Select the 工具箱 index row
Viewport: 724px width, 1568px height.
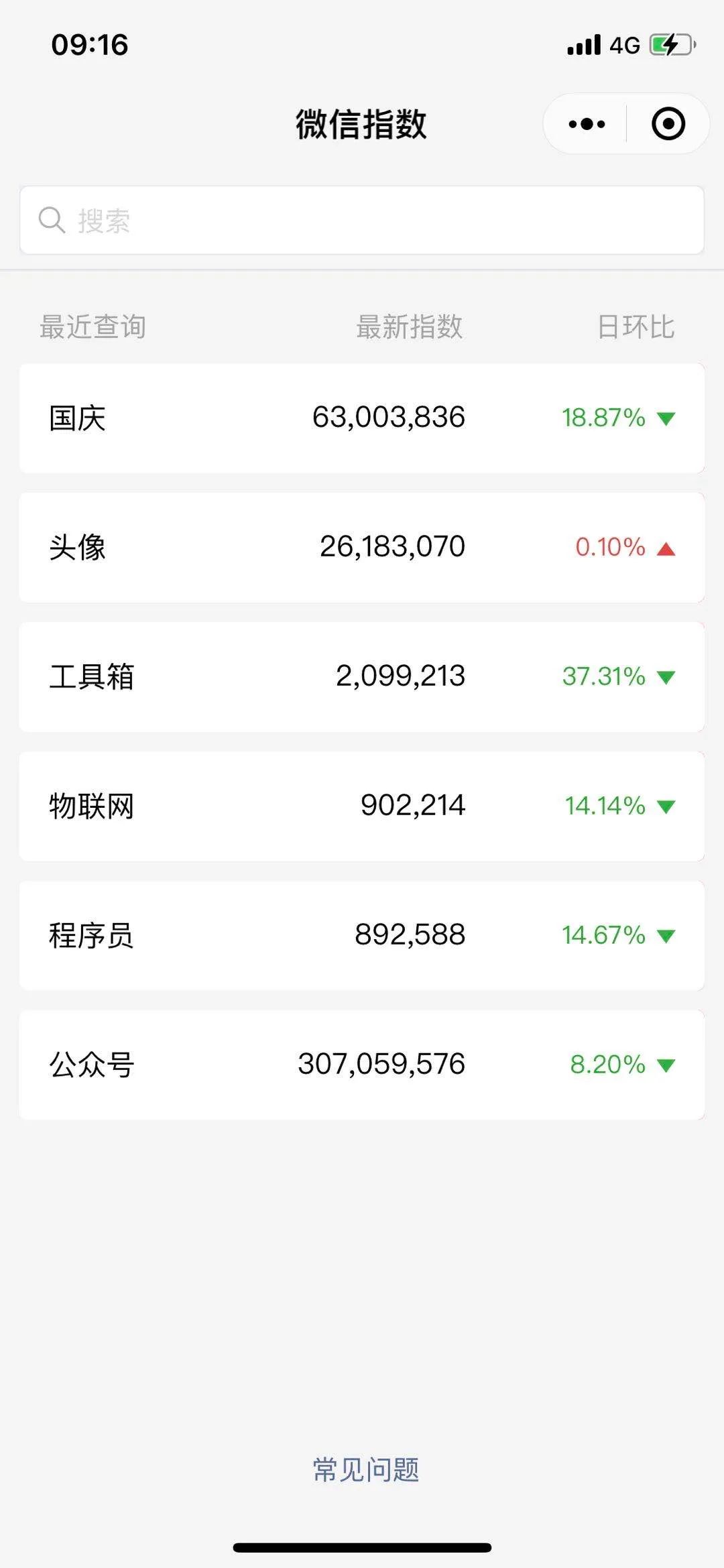point(362,677)
